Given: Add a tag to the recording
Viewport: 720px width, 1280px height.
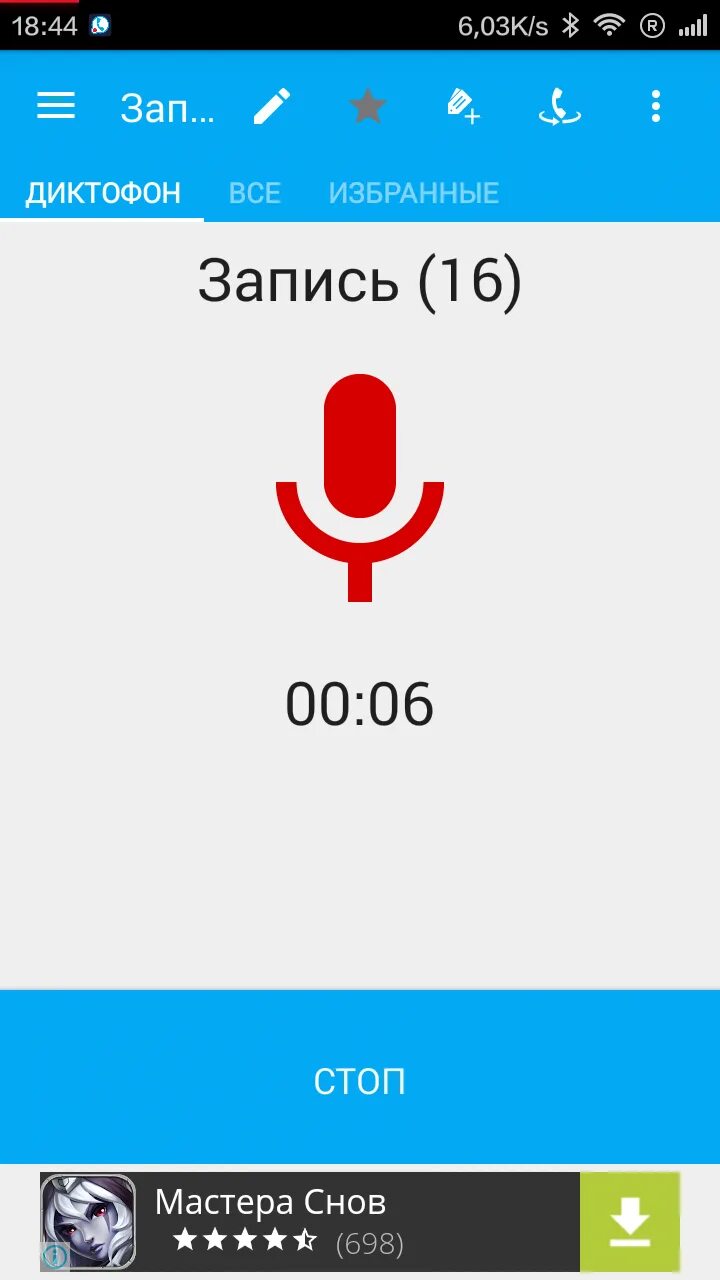Looking at the screenshot, I should coord(462,106).
